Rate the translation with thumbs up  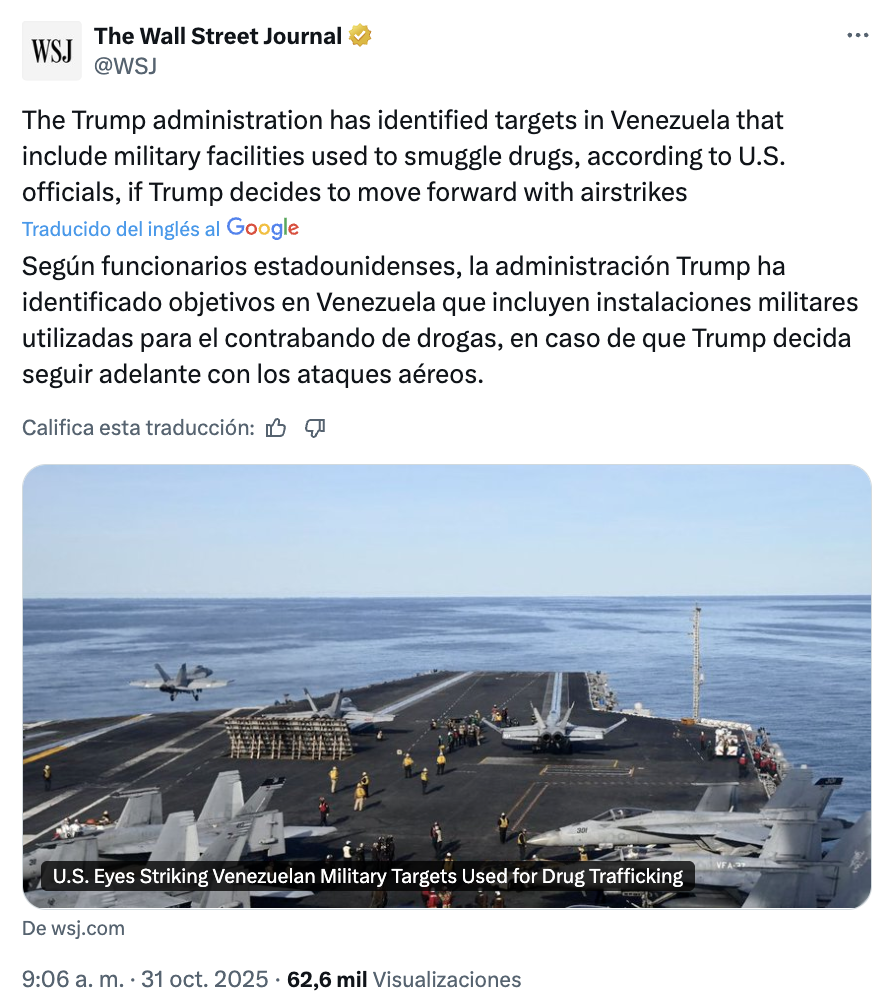(276, 428)
